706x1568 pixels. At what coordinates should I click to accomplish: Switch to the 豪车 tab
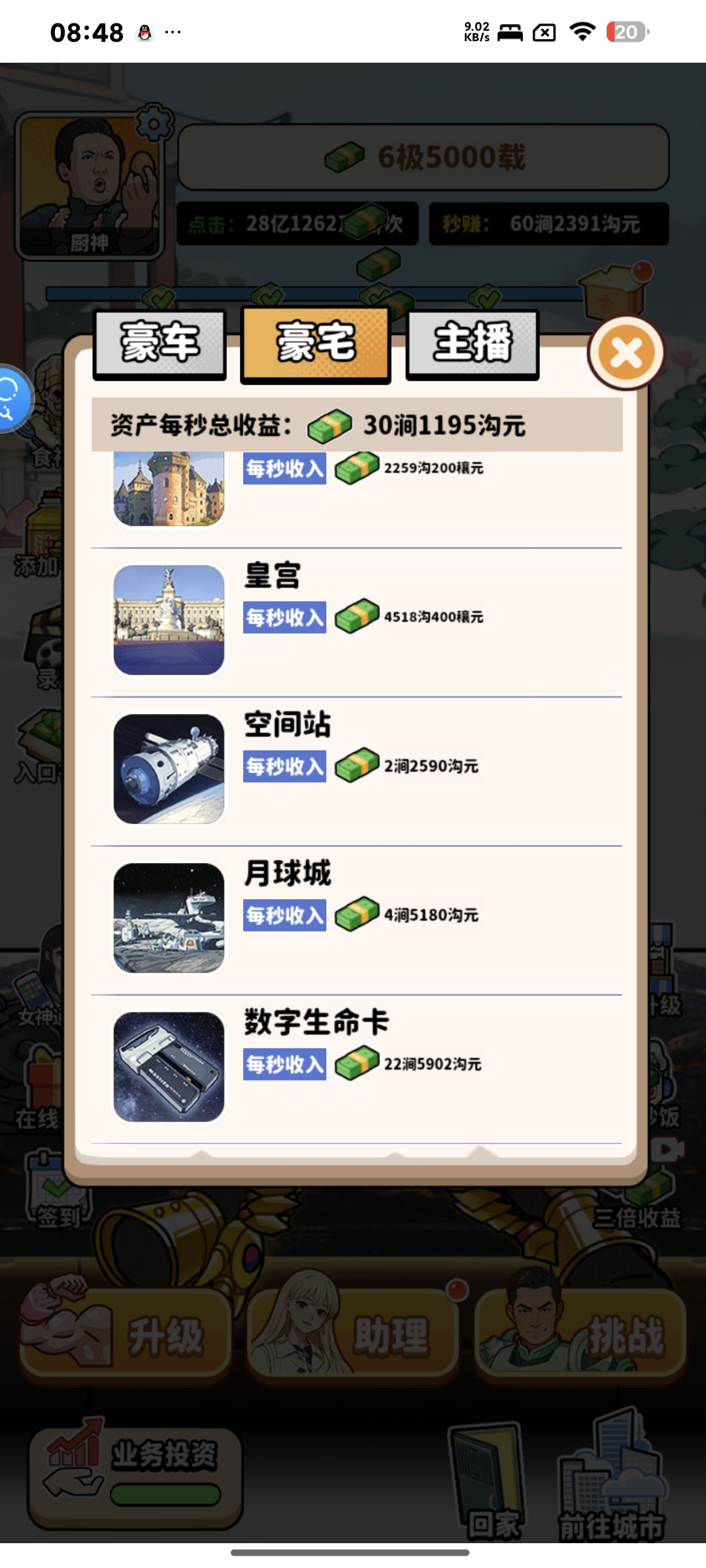(160, 344)
